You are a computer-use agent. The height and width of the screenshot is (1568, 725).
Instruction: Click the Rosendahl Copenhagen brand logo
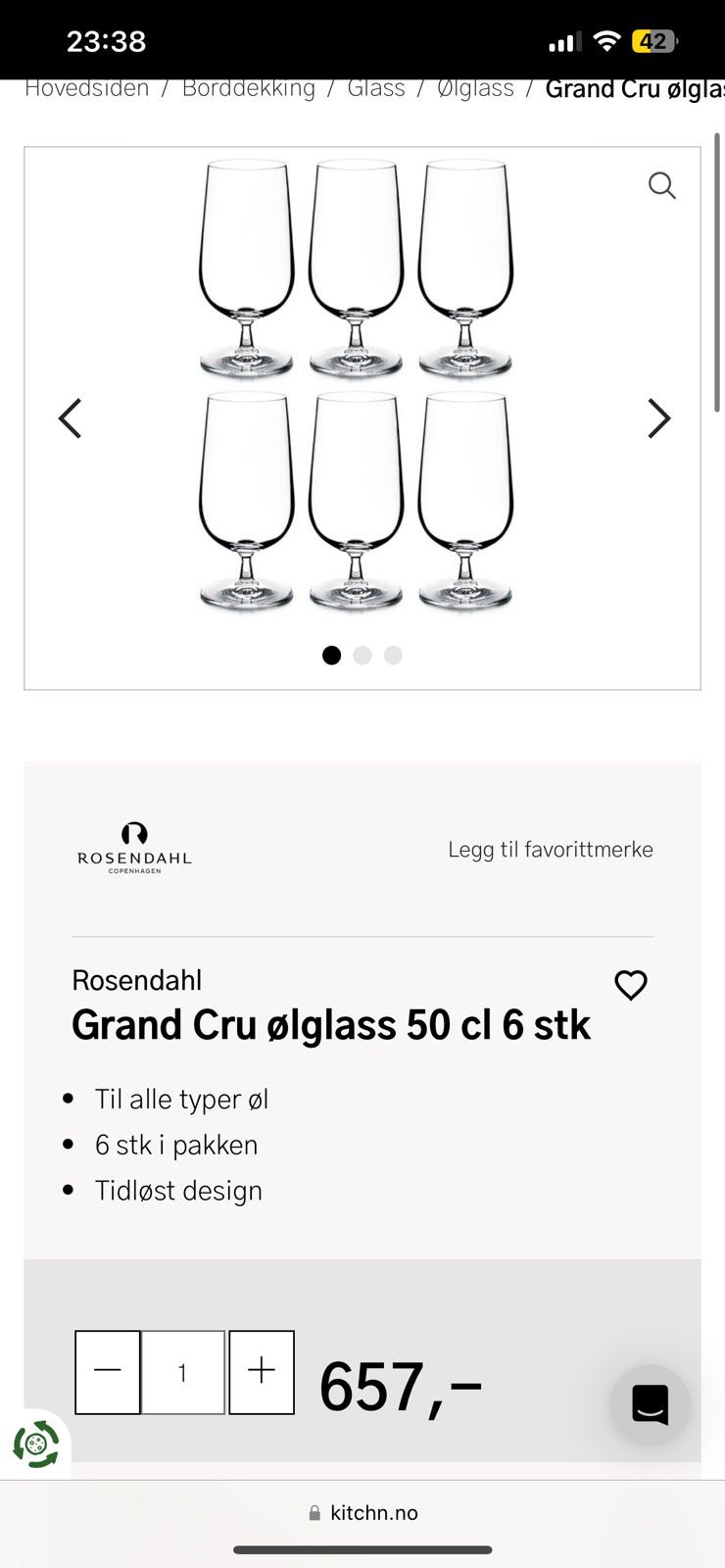(x=132, y=847)
